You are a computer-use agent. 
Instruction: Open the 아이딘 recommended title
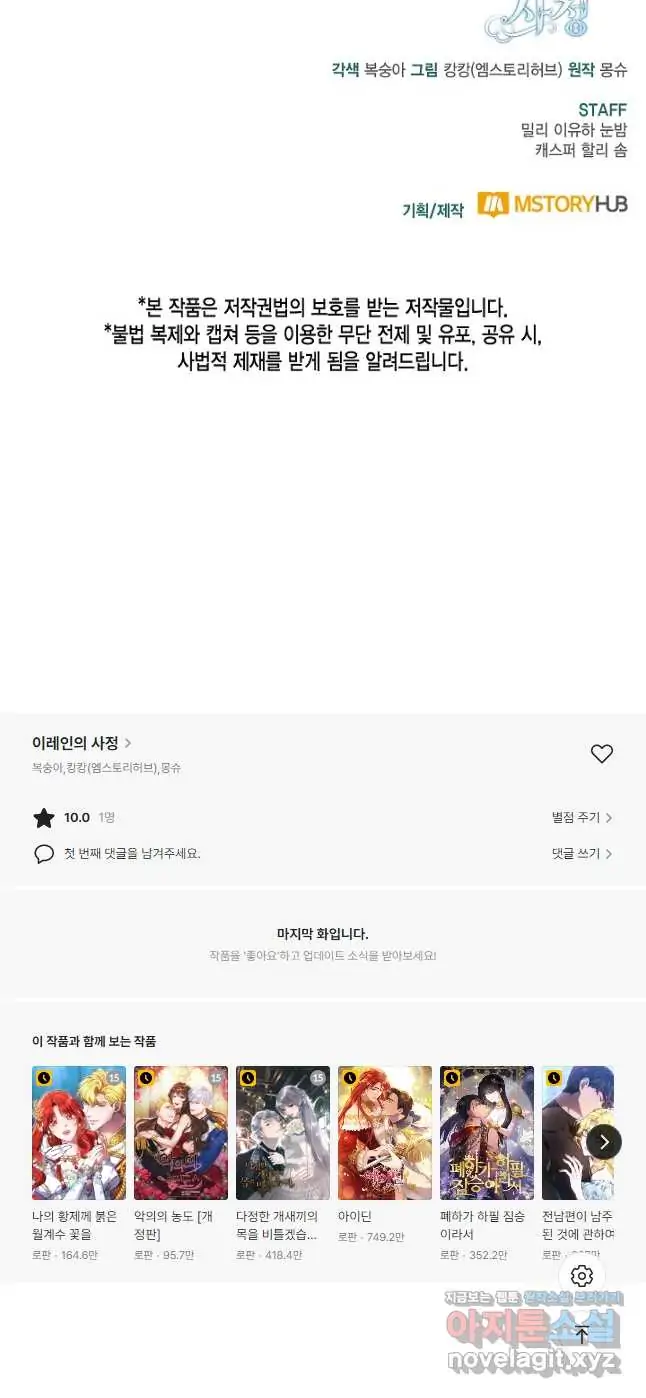[385, 1132]
